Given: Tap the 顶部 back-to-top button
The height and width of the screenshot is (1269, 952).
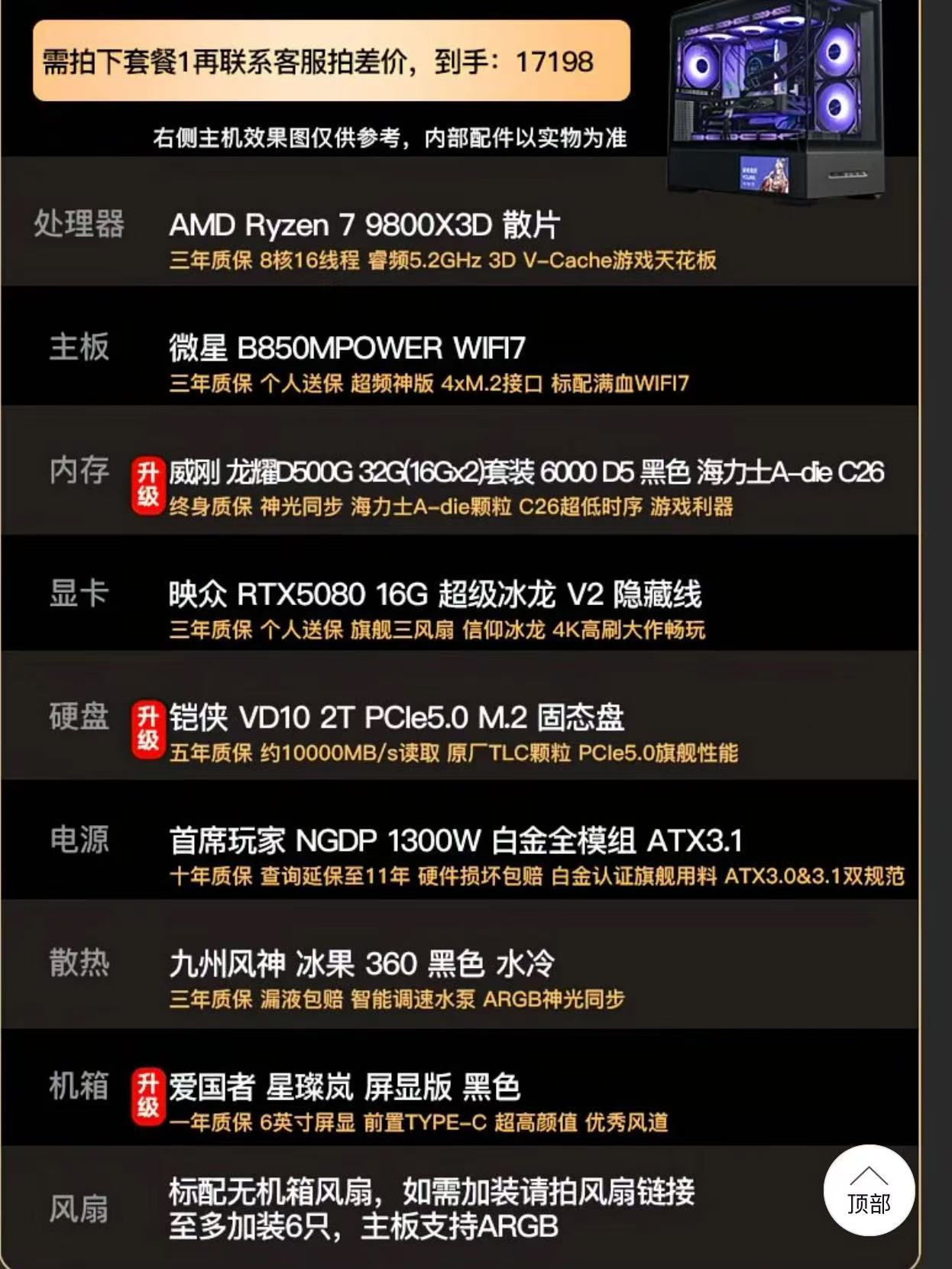Looking at the screenshot, I should point(869,1190).
